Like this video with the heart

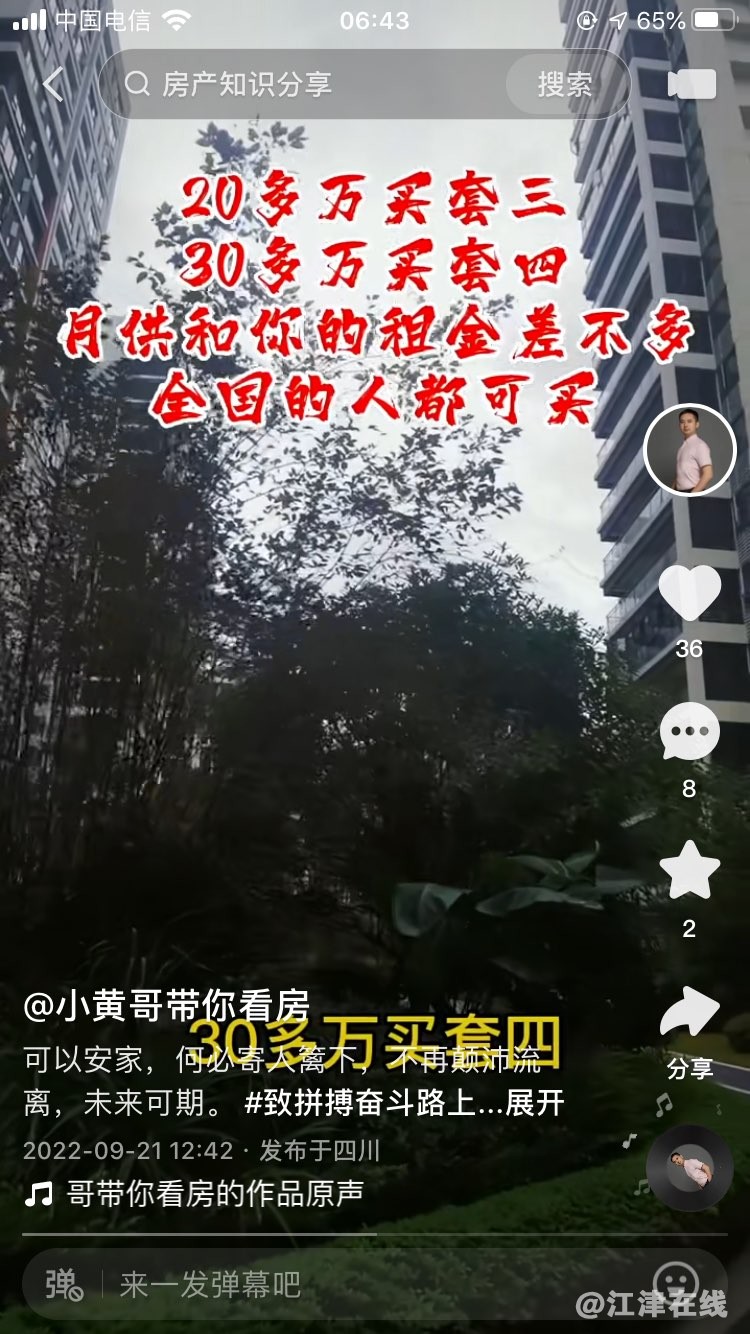click(690, 592)
